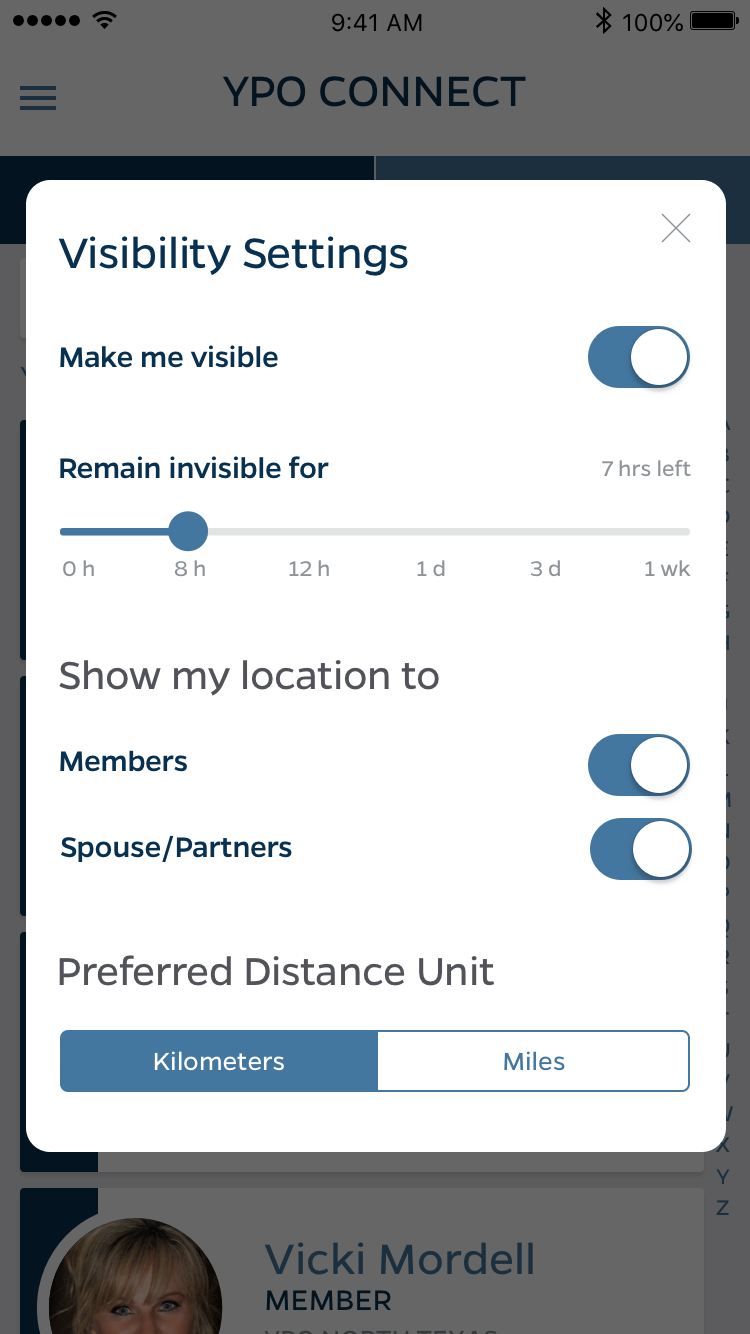The width and height of the screenshot is (750, 1334).
Task: Select Miles as preferred distance unit
Action: 533,1060
